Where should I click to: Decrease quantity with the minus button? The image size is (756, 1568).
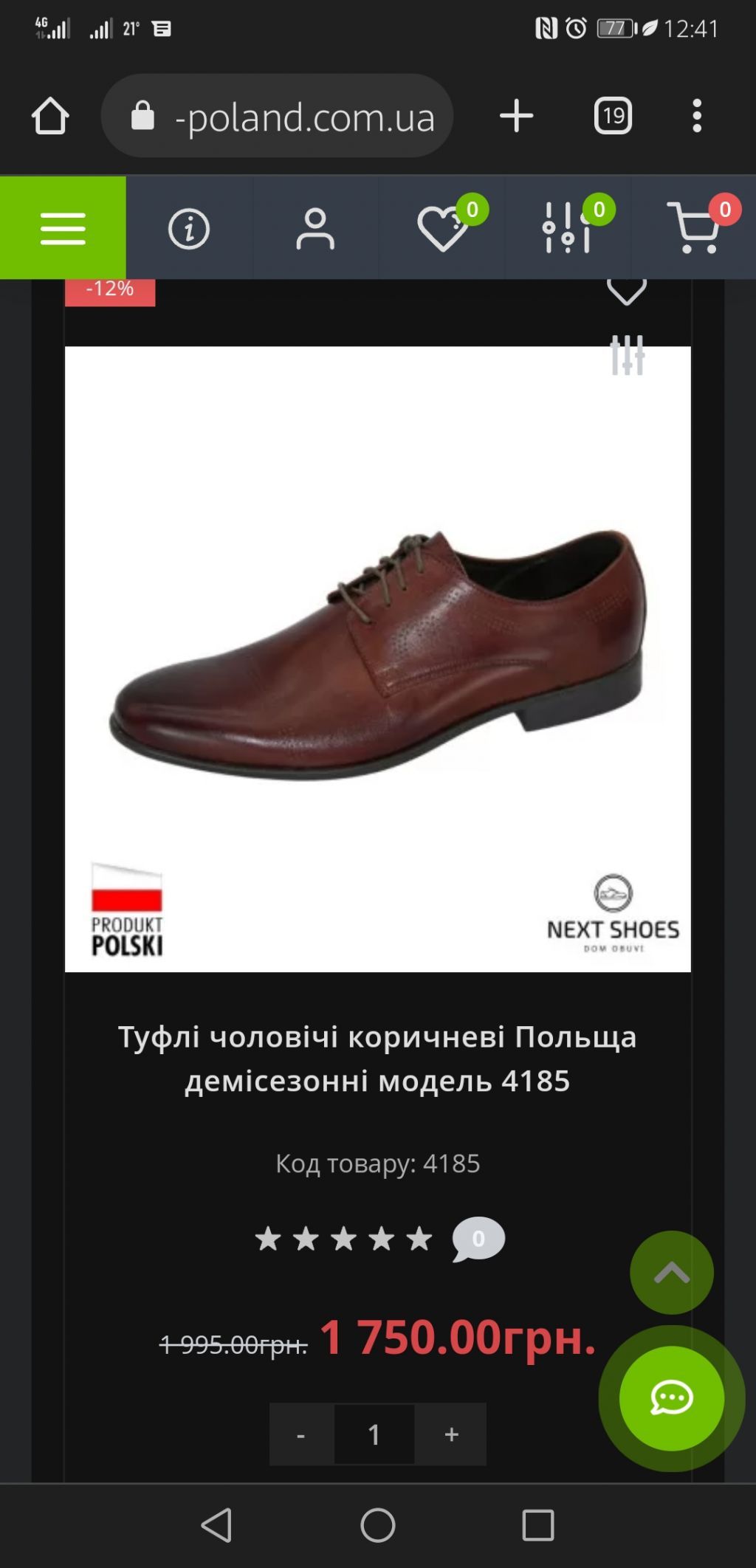[x=300, y=1434]
